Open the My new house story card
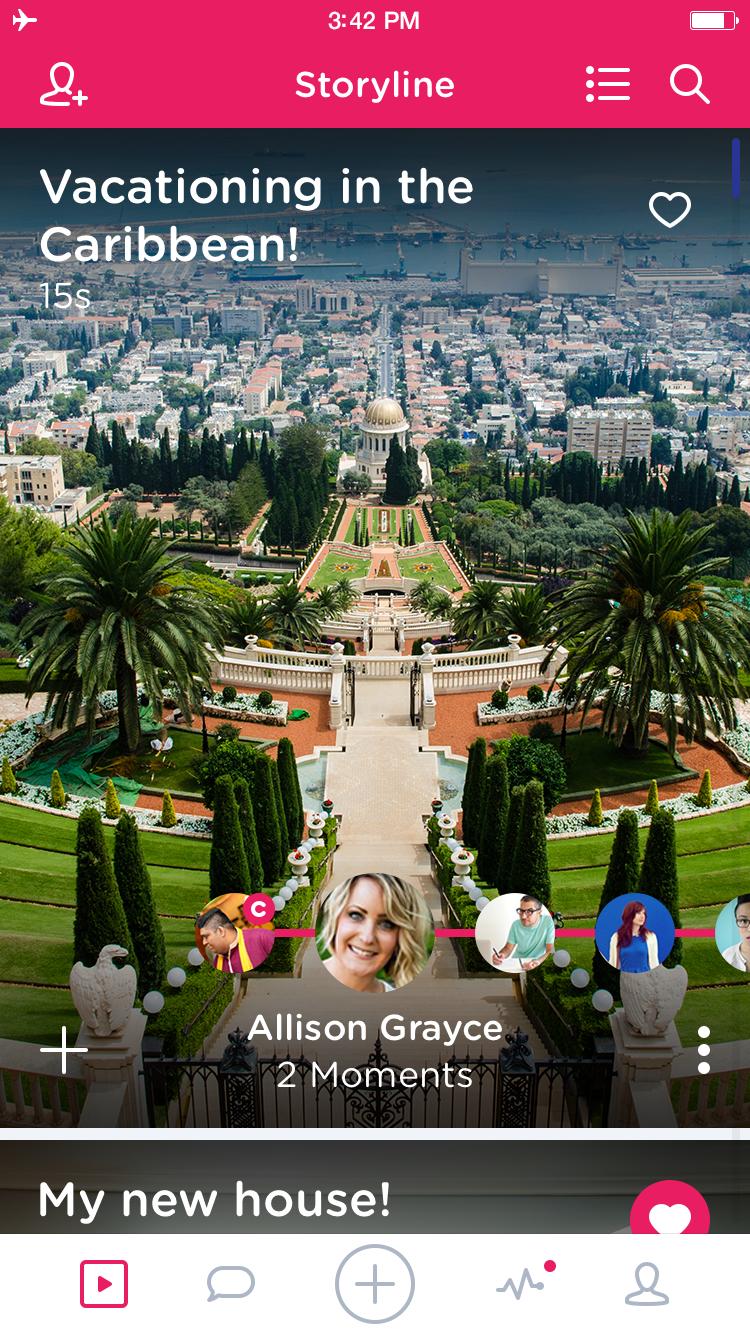Viewport: 750px width, 1334px height. pyautogui.click(x=300, y=1195)
